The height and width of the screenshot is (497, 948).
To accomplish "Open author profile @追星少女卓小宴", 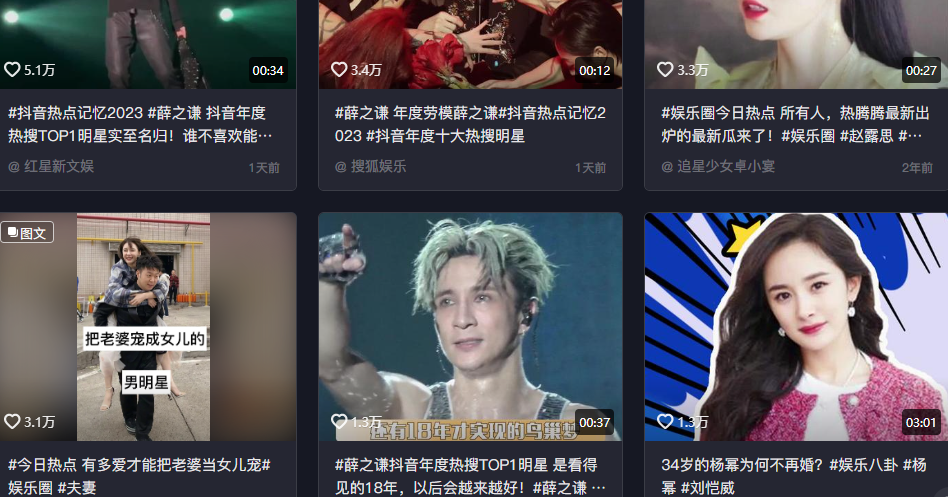I will point(718,166).
